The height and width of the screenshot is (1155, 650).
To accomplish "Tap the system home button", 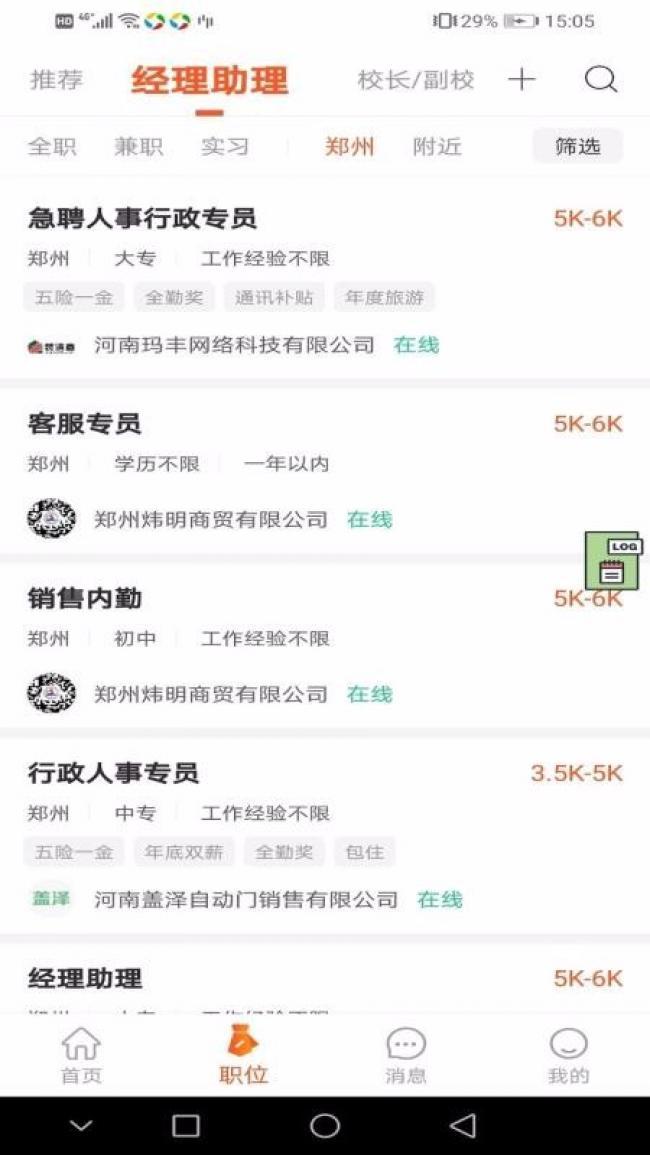I will [325, 1125].
